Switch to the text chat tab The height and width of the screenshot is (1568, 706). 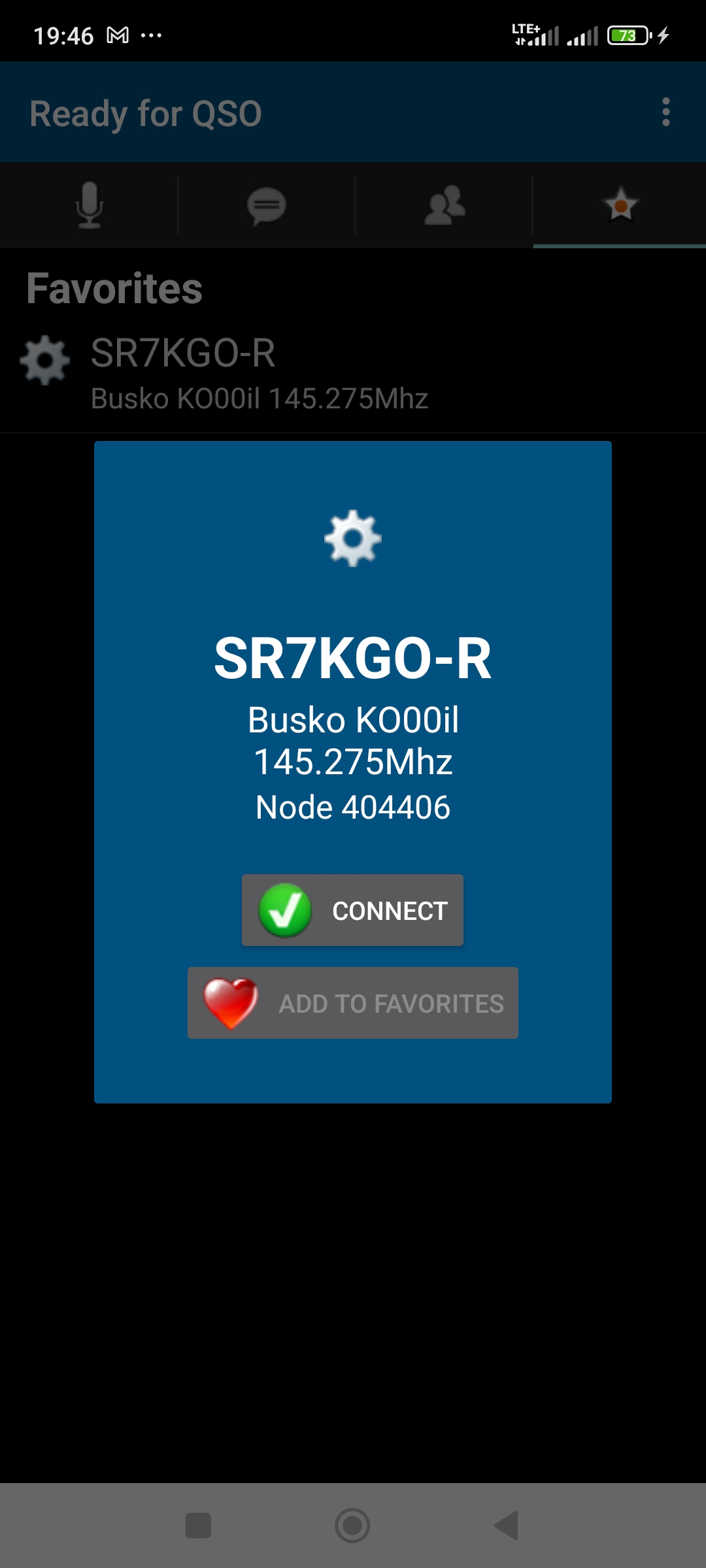[266, 205]
